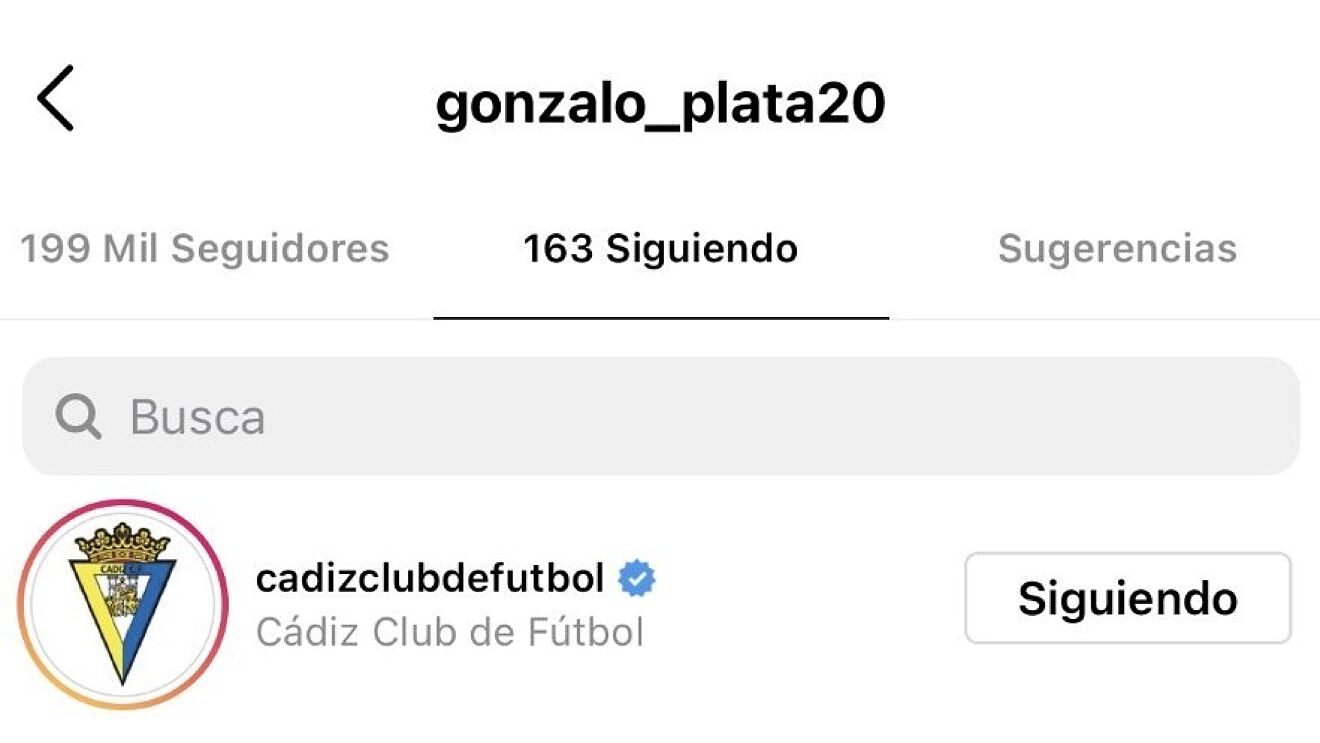
Task: Switch to the 199 Mil Seguidores tab
Action: coord(205,249)
